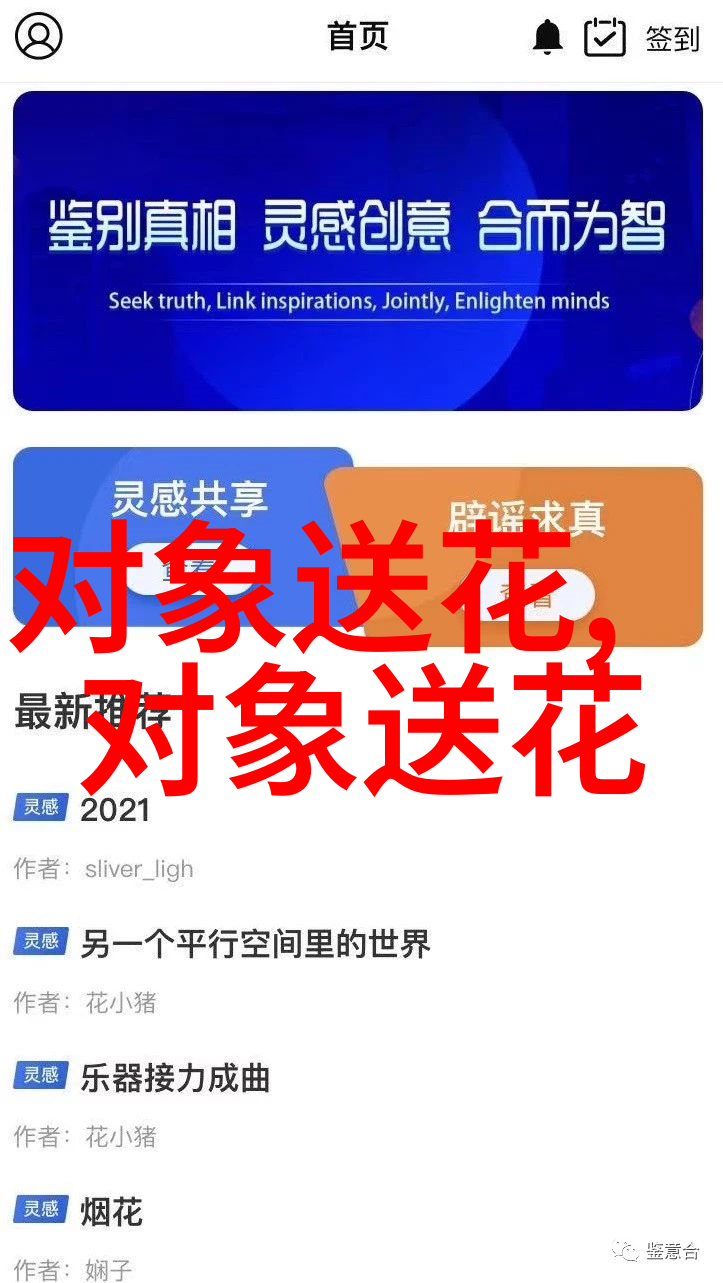Open 另一个平行空间里的世界 post
Image resolution: width=723 pixels, height=1283 pixels.
coord(255,943)
